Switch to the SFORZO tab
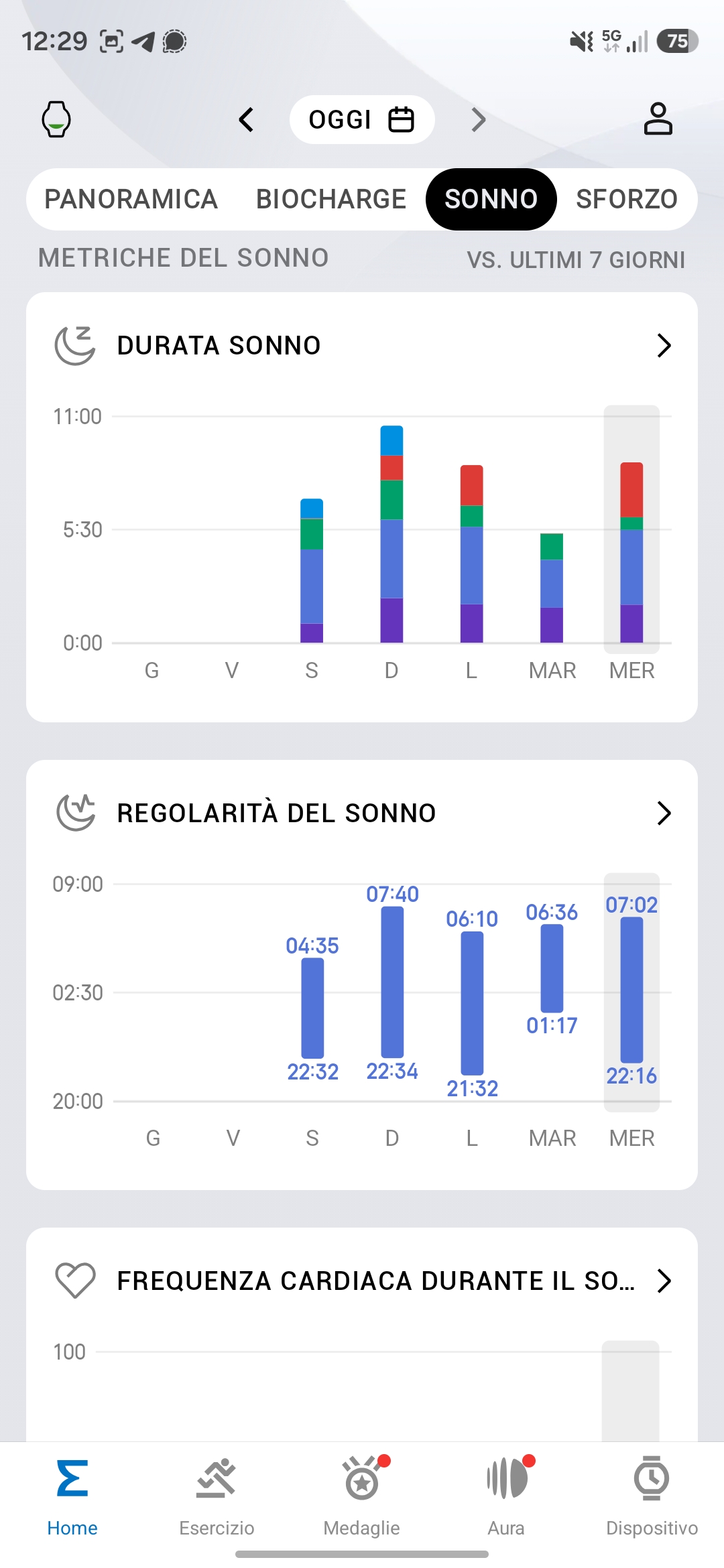Screen dimensions: 724x1568 pyautogui.click(x=627, y=199)
